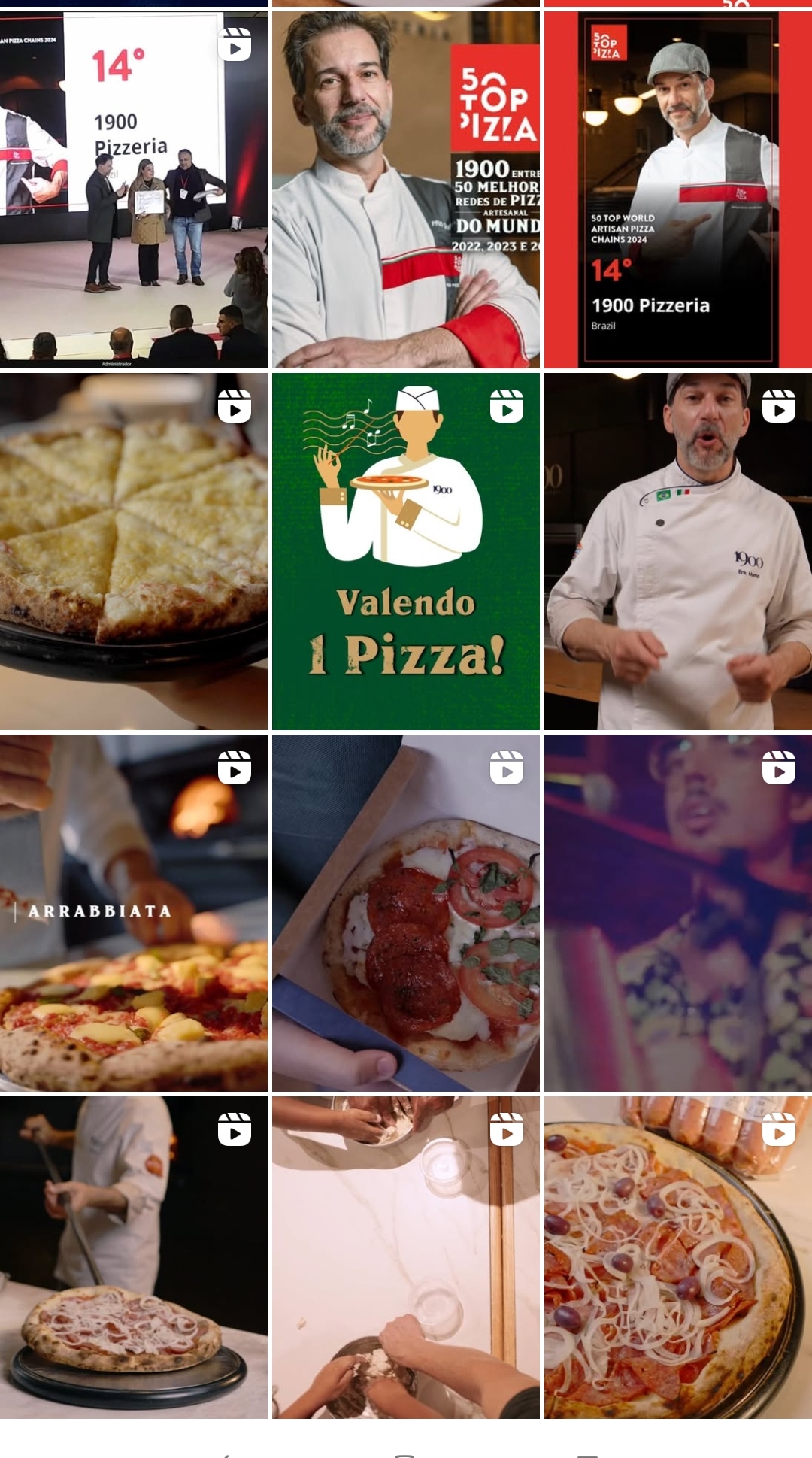Open the 50 Top Pizza chef portrait post
This screenshot has width=812, height=1458.
pos(405,189)
